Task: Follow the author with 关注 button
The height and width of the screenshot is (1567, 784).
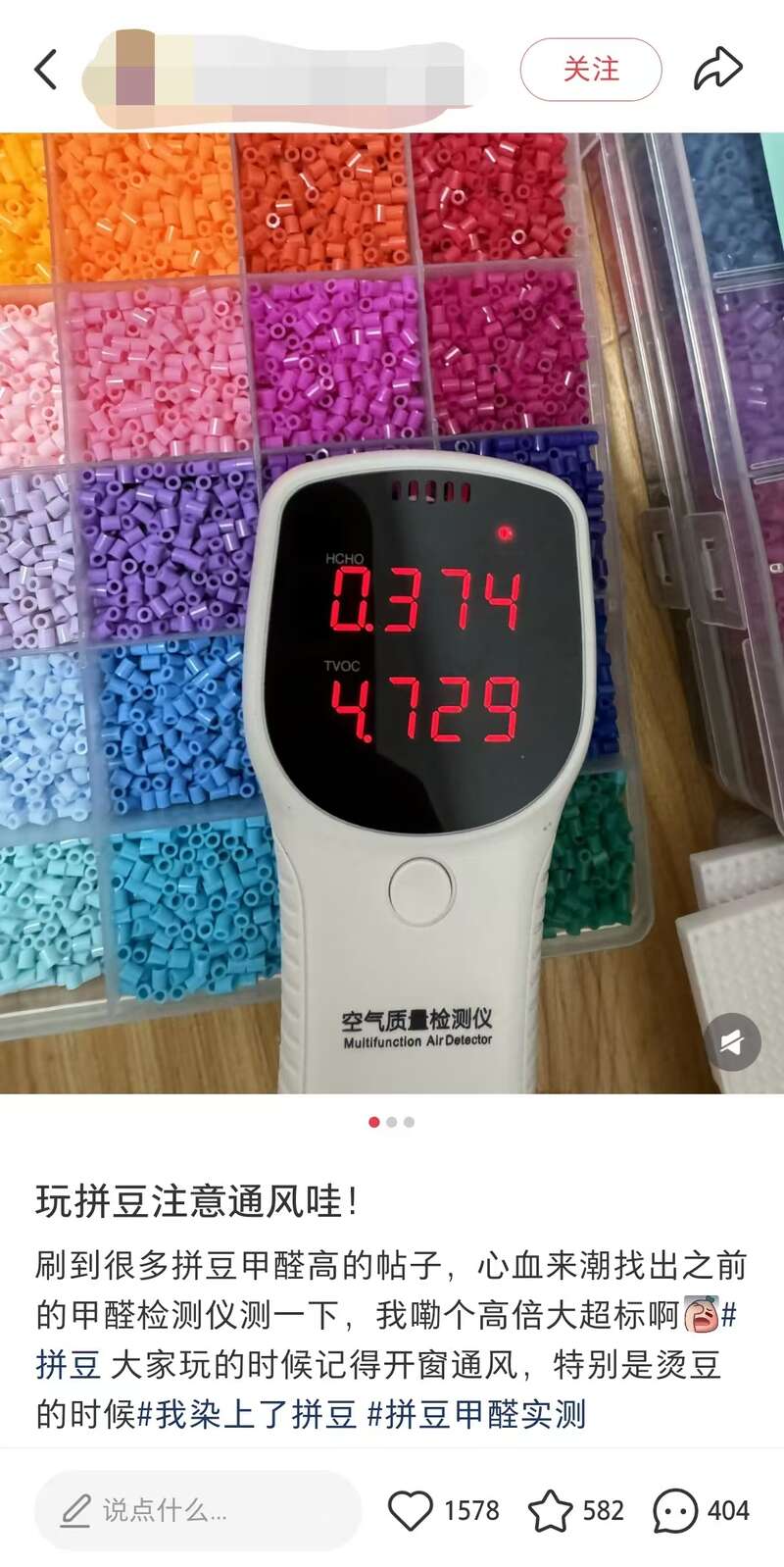Action: [x=591, y=70]
